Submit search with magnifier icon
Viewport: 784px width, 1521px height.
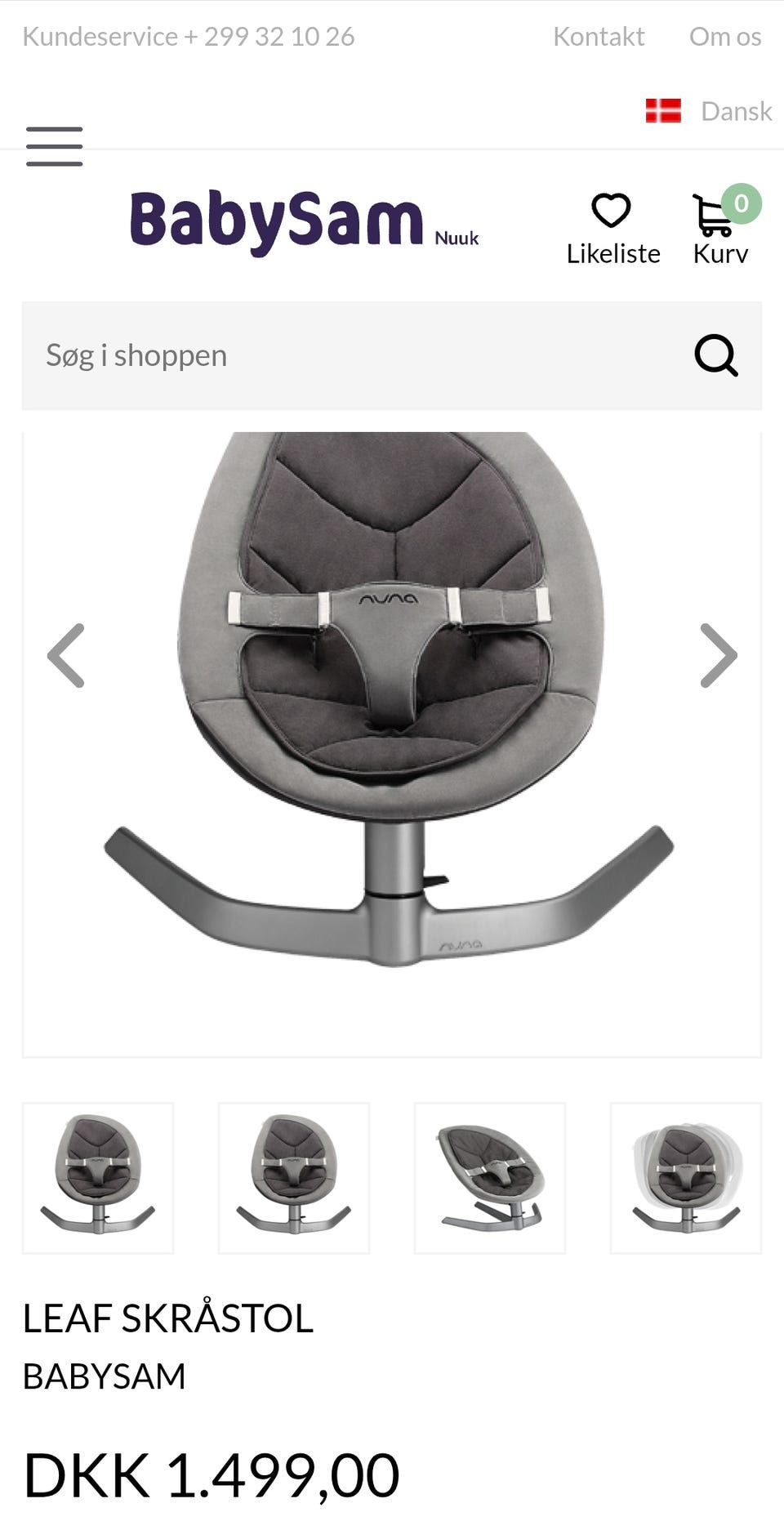[716, 356]
